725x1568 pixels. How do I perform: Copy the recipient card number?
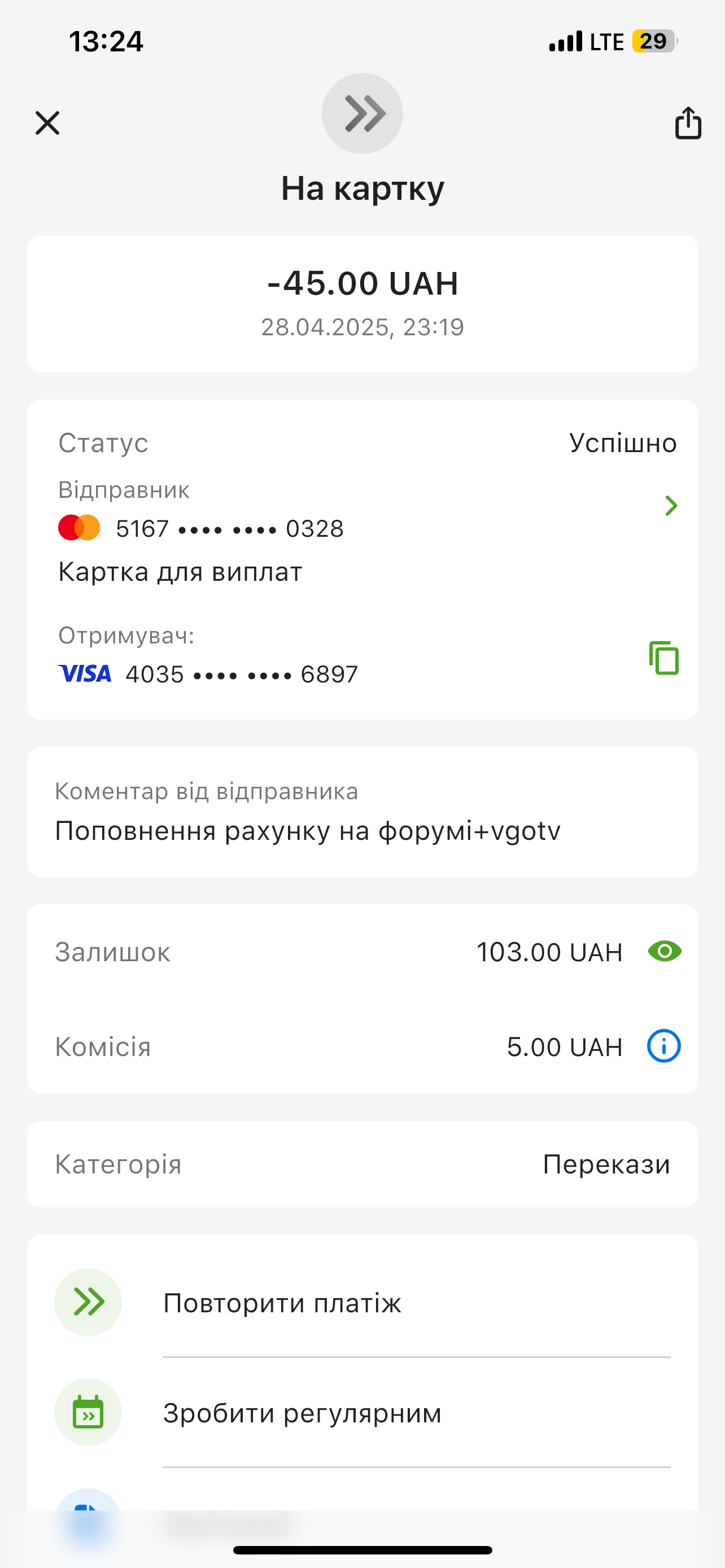[x=663, y=658]
